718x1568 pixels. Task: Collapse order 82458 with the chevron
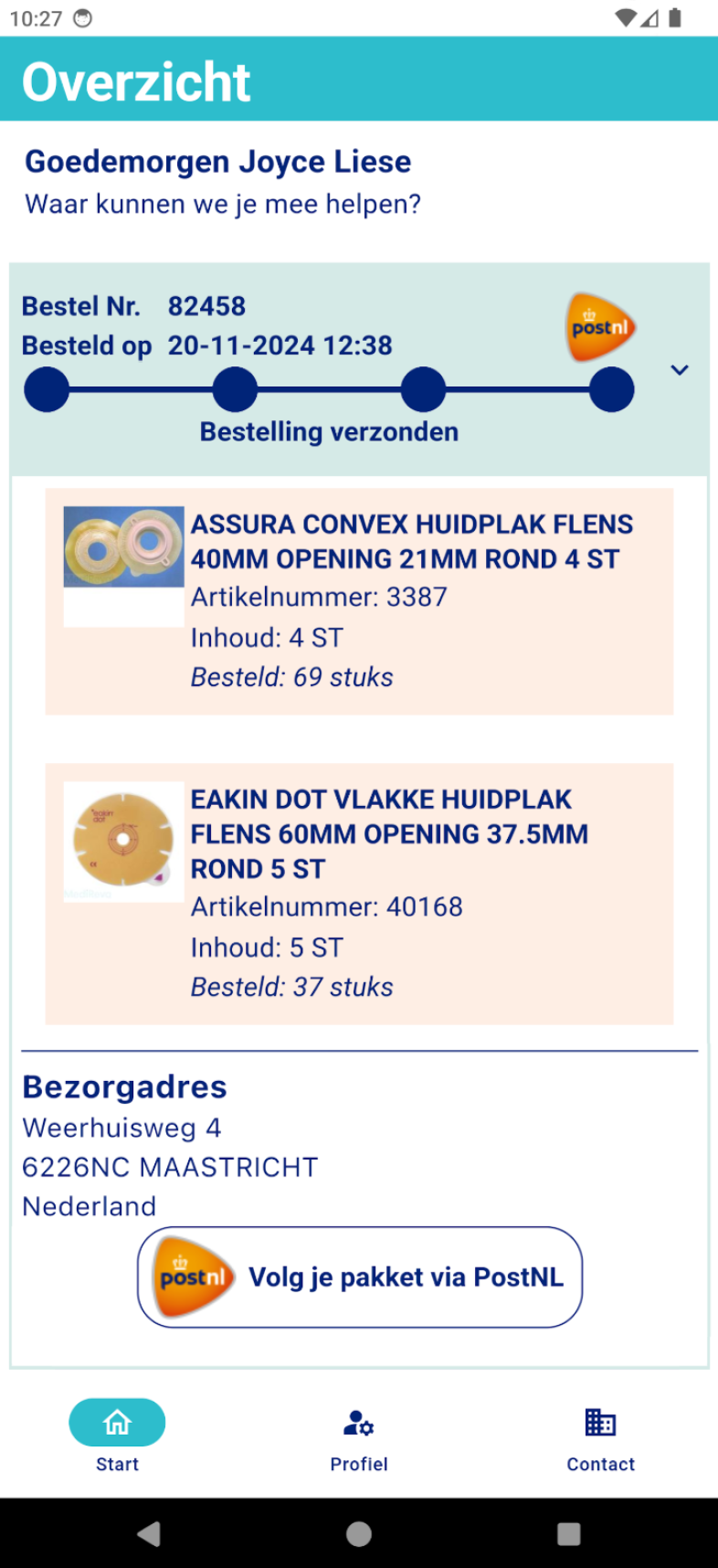point(679,370)
